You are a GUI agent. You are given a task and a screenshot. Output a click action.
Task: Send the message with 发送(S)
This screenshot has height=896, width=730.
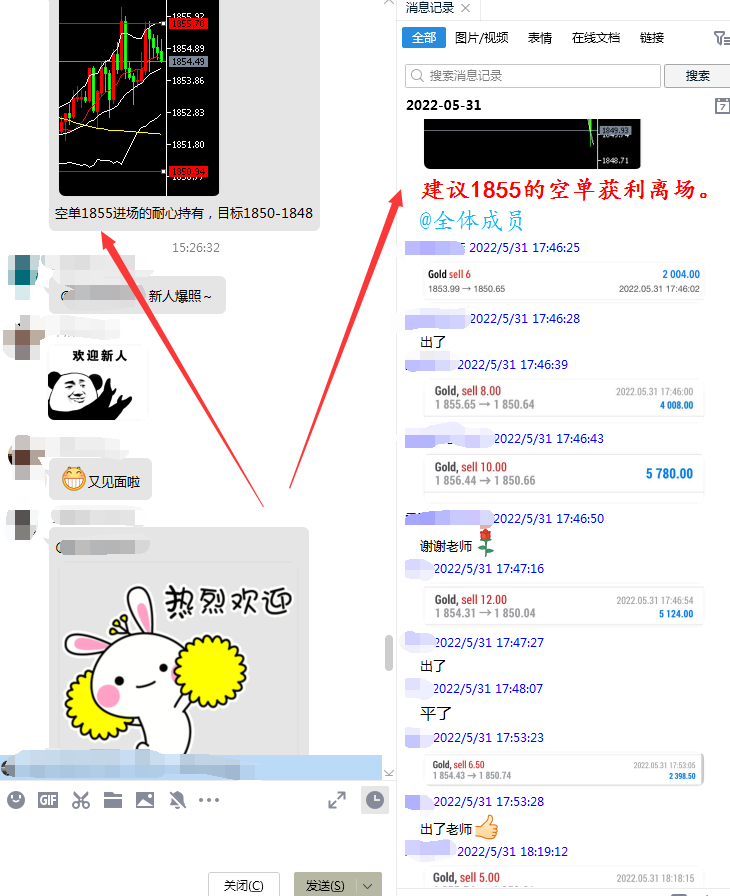point(325,885)
